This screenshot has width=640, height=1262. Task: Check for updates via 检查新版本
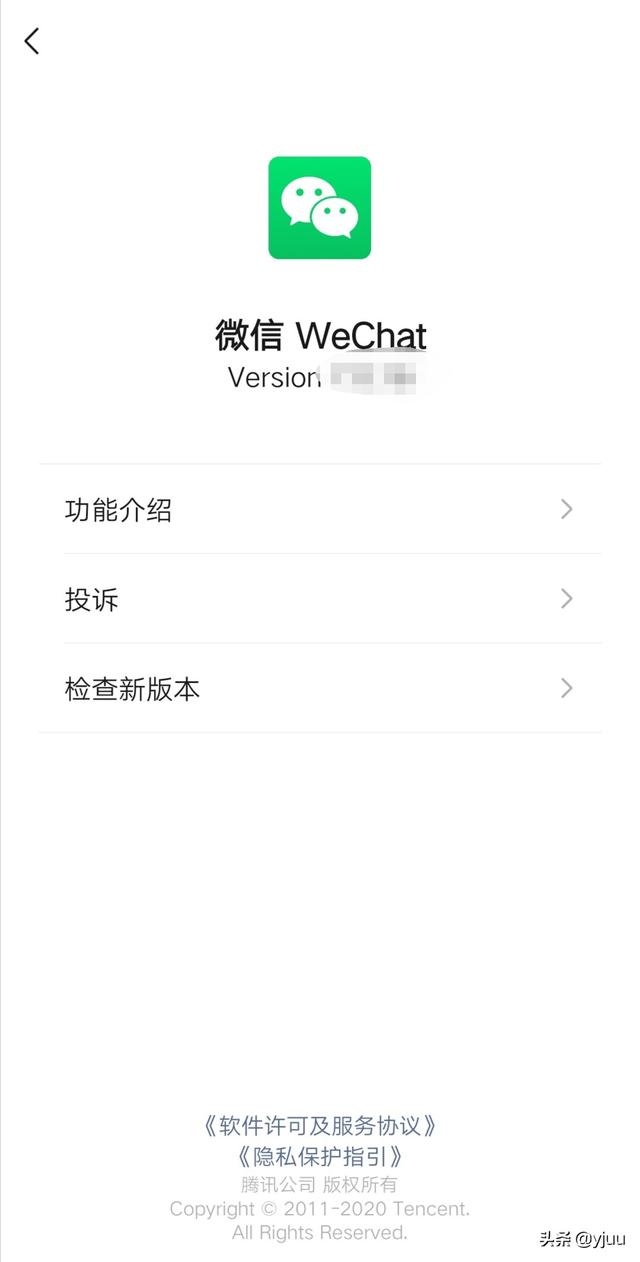point(320,688)
